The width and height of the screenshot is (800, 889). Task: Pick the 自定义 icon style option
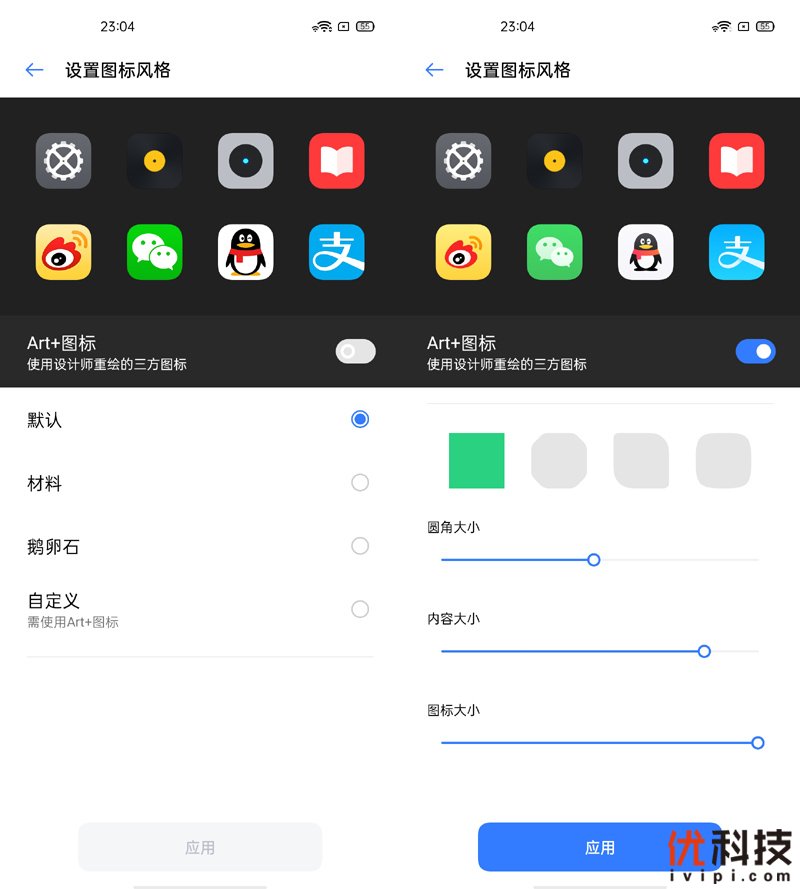[x=360, y=609]
